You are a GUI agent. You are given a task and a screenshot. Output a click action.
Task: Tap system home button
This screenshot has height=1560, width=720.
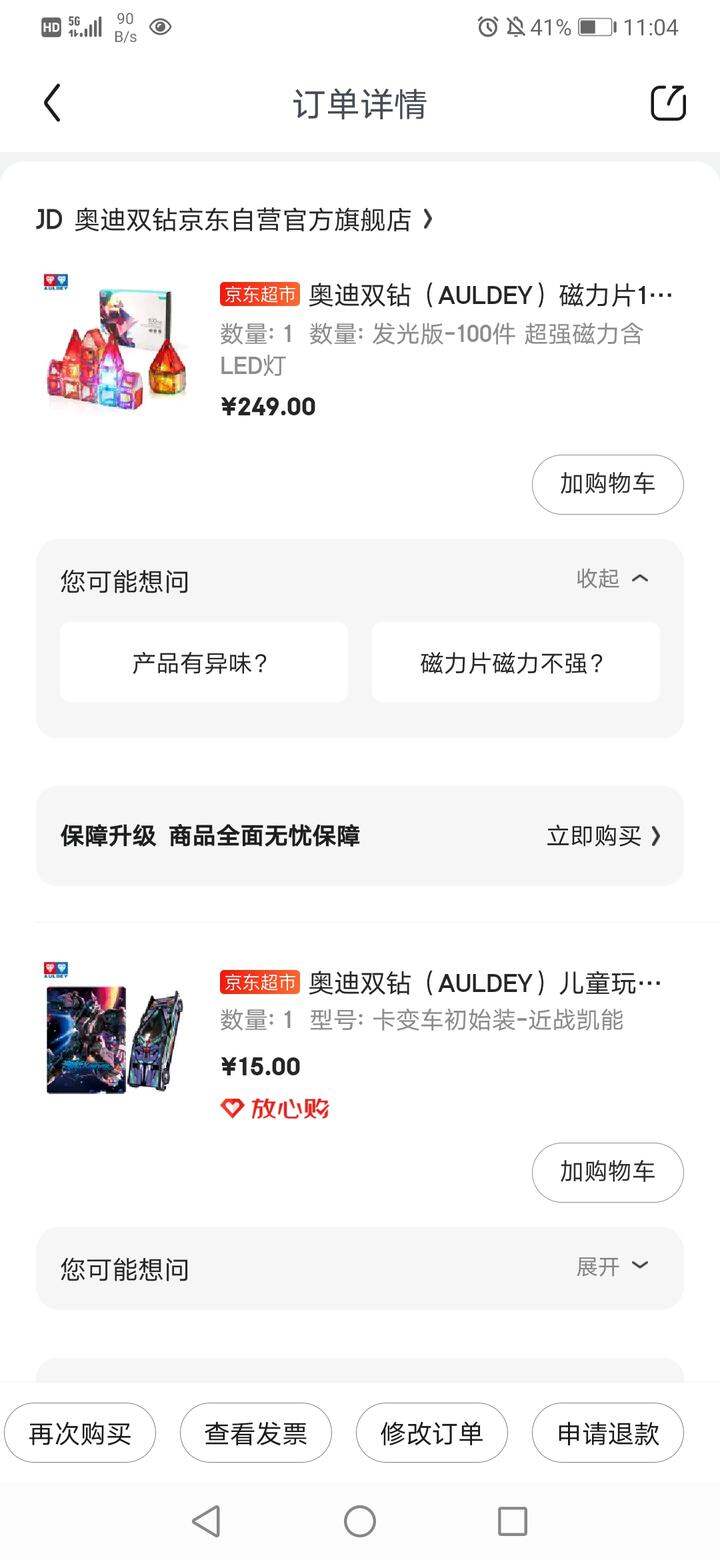click(360, 1521)
